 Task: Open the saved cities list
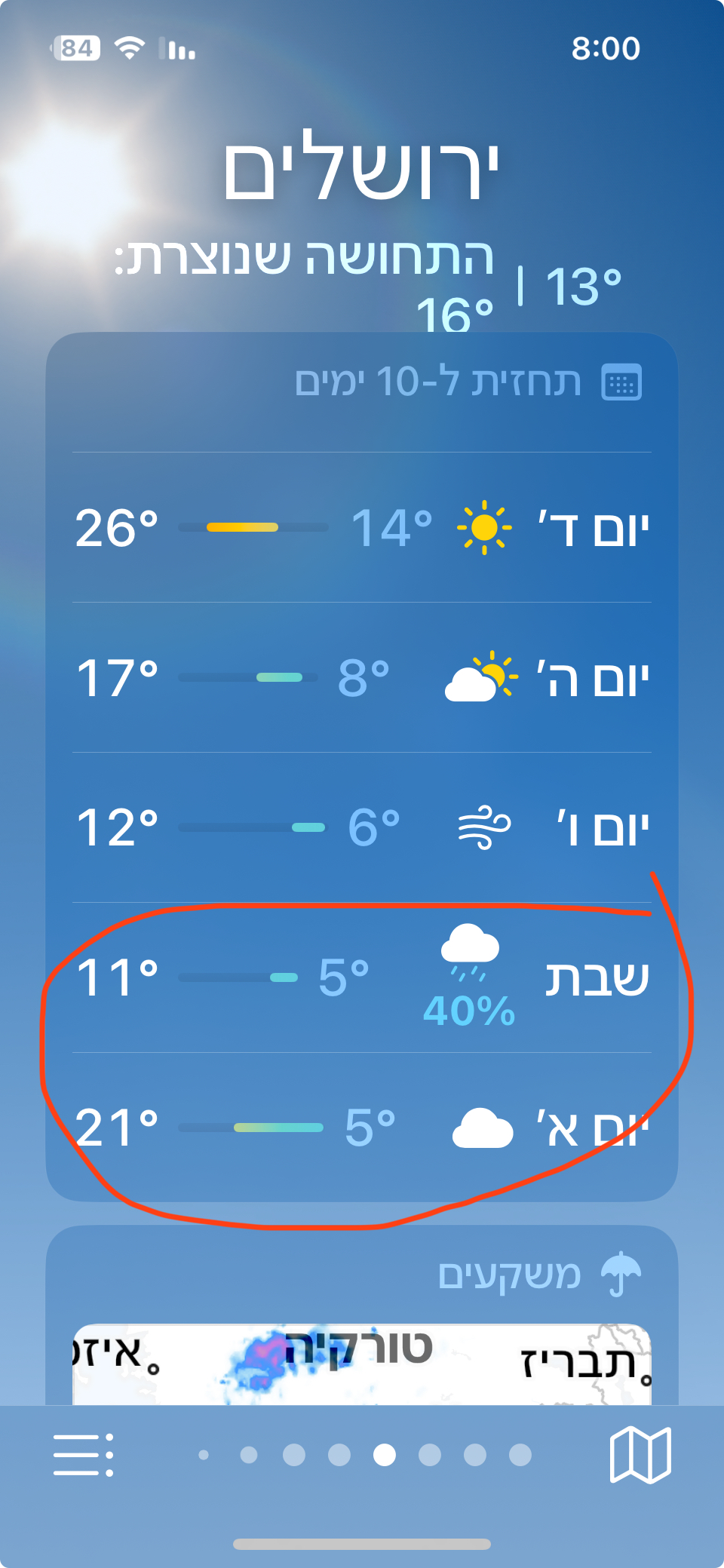pyautogui.click(x=83, y=1454)
